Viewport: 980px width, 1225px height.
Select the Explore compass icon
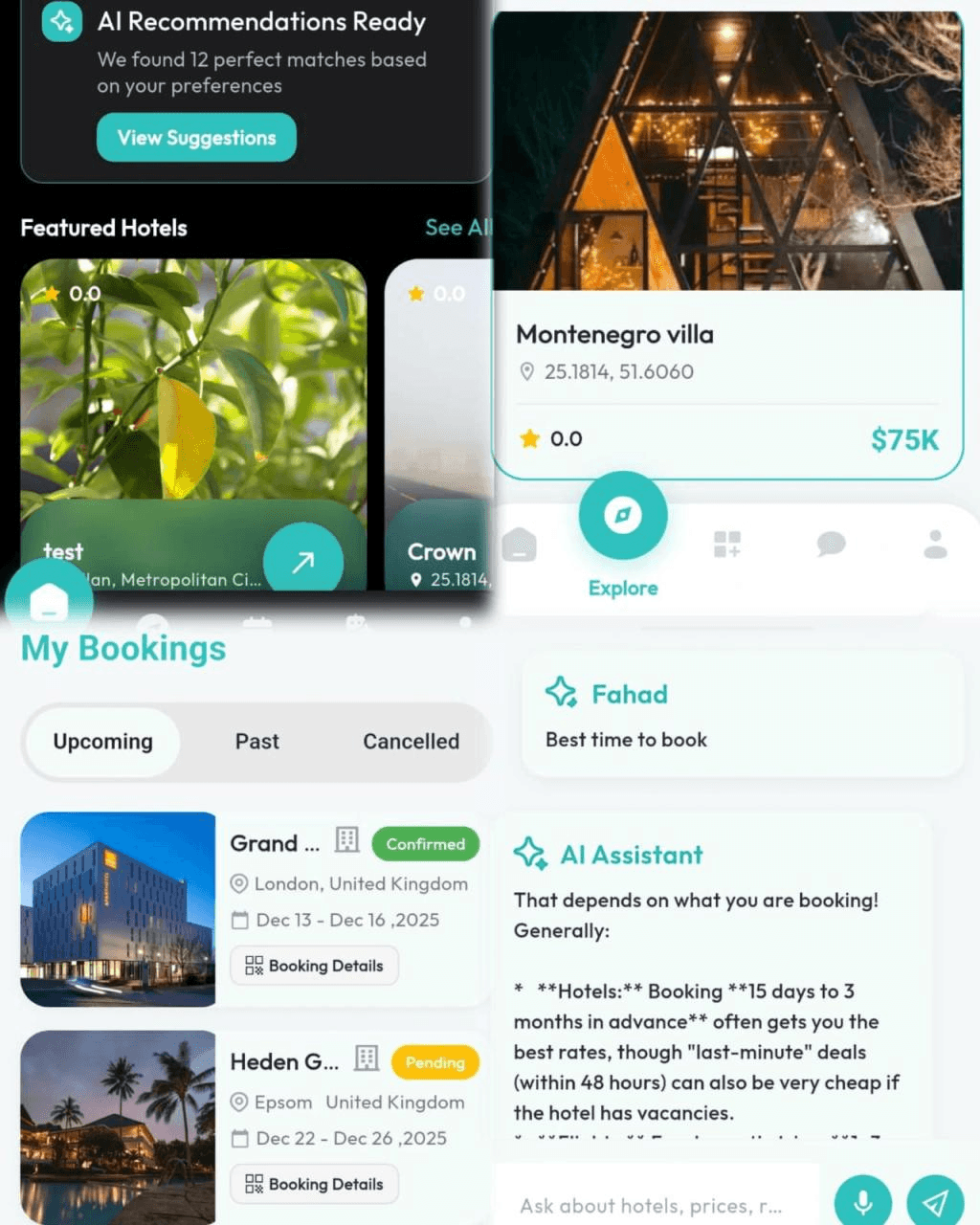click(x=622, y=515)
